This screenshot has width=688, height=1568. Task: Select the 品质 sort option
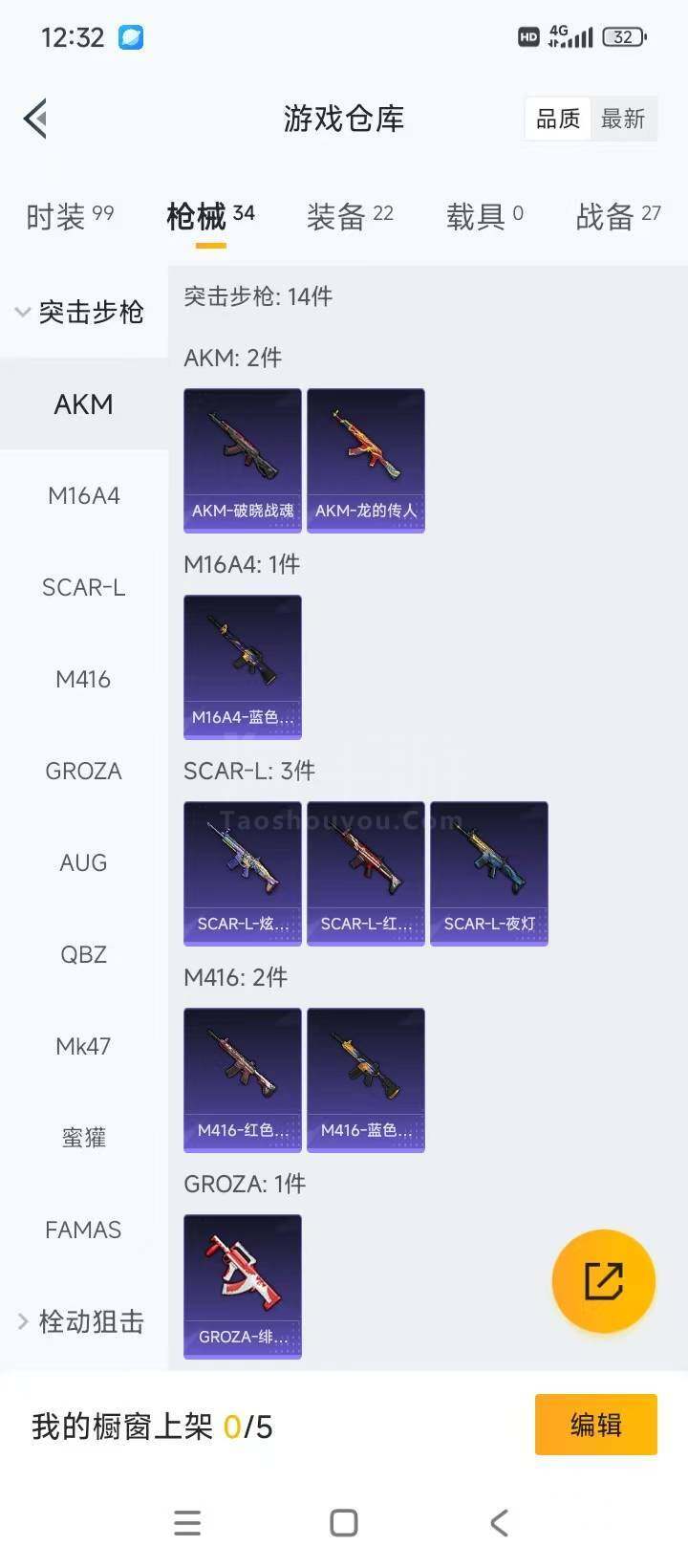coord(558,119)
